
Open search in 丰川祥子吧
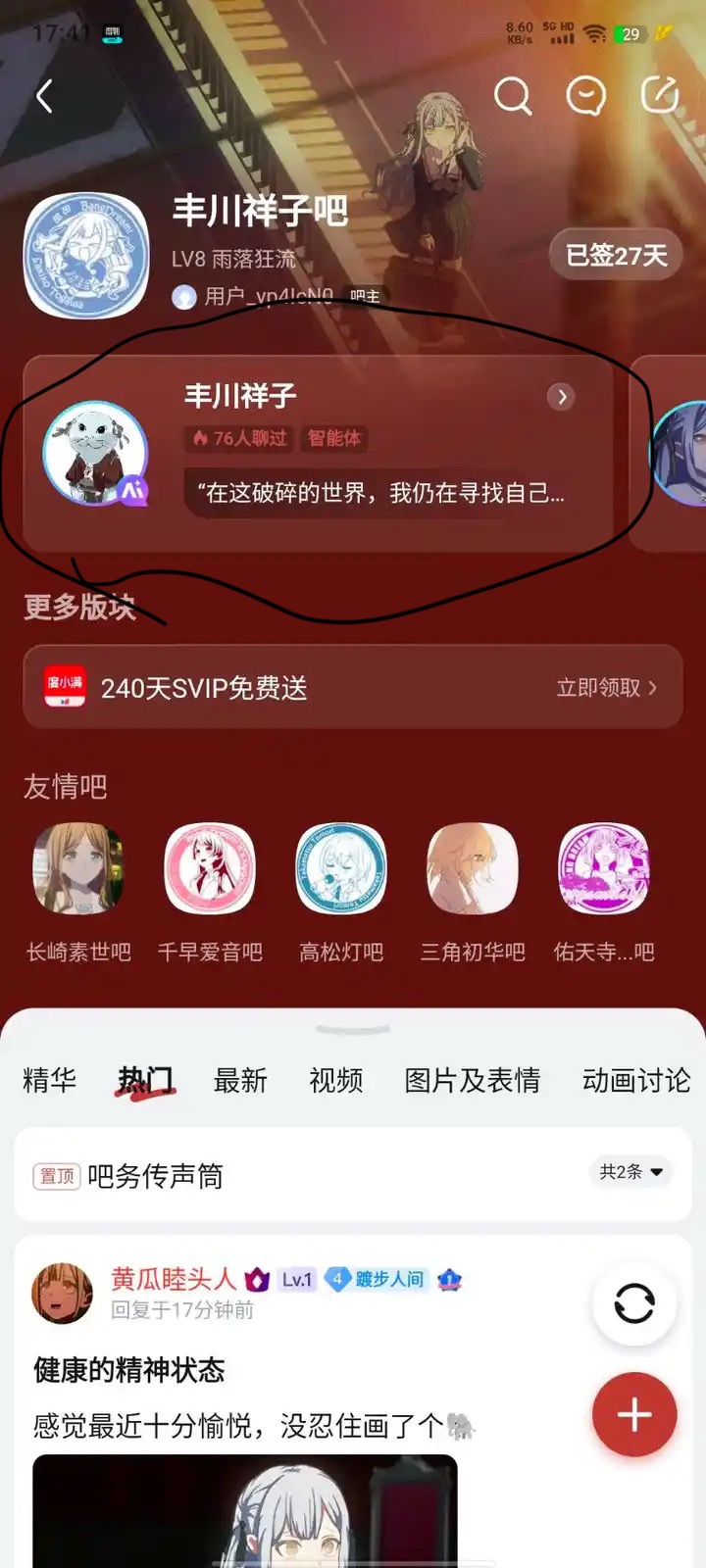pos(512,96)
